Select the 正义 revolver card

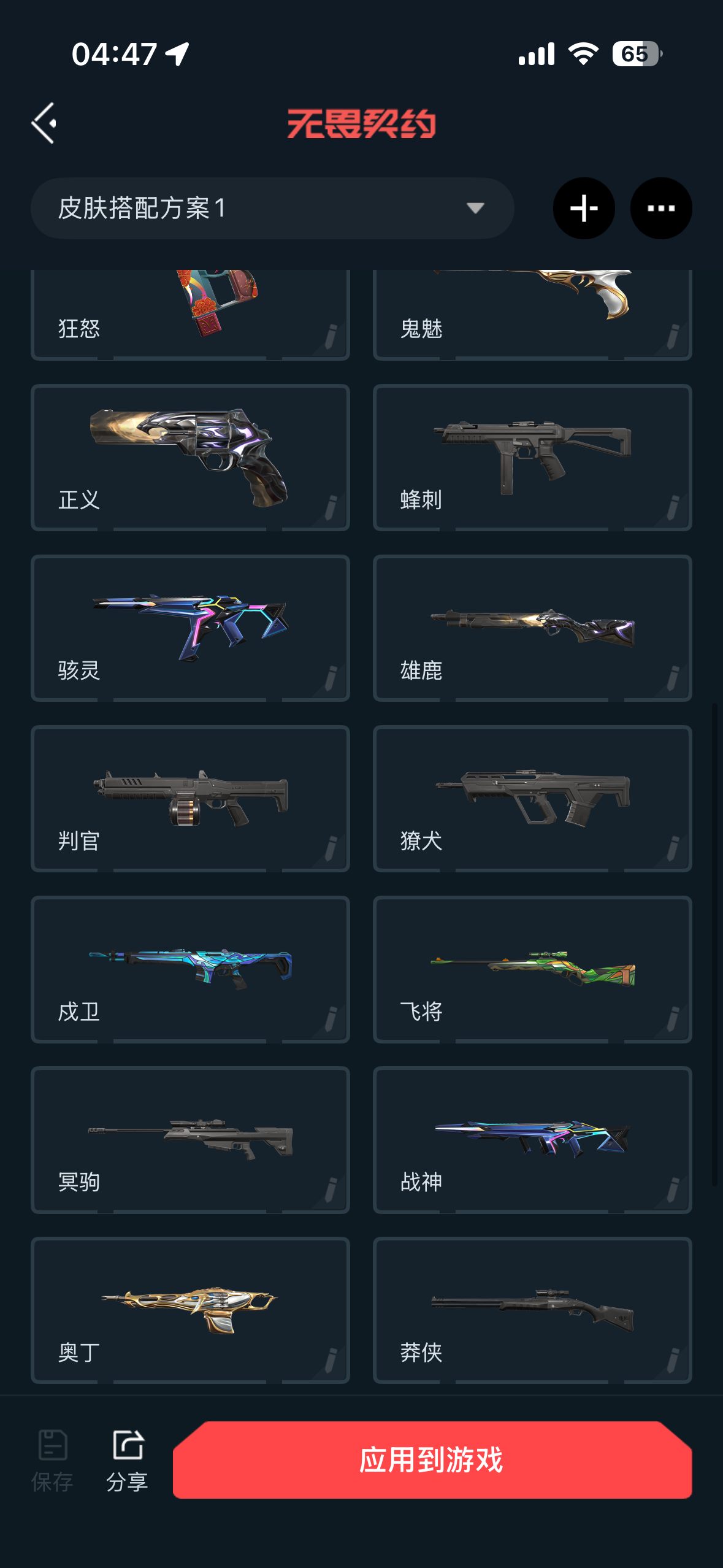(x=190, y=458)
